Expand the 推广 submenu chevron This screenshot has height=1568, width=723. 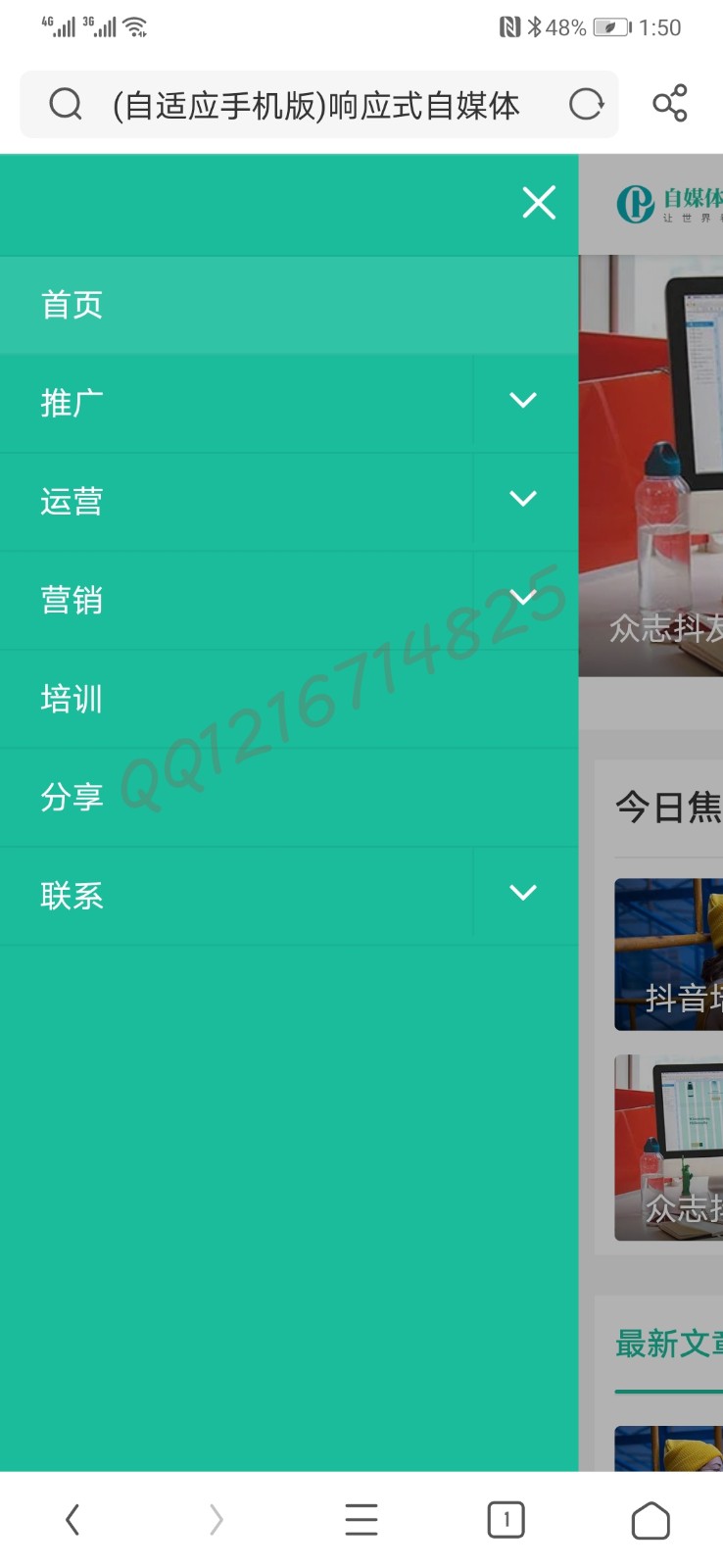coord(523,401)
